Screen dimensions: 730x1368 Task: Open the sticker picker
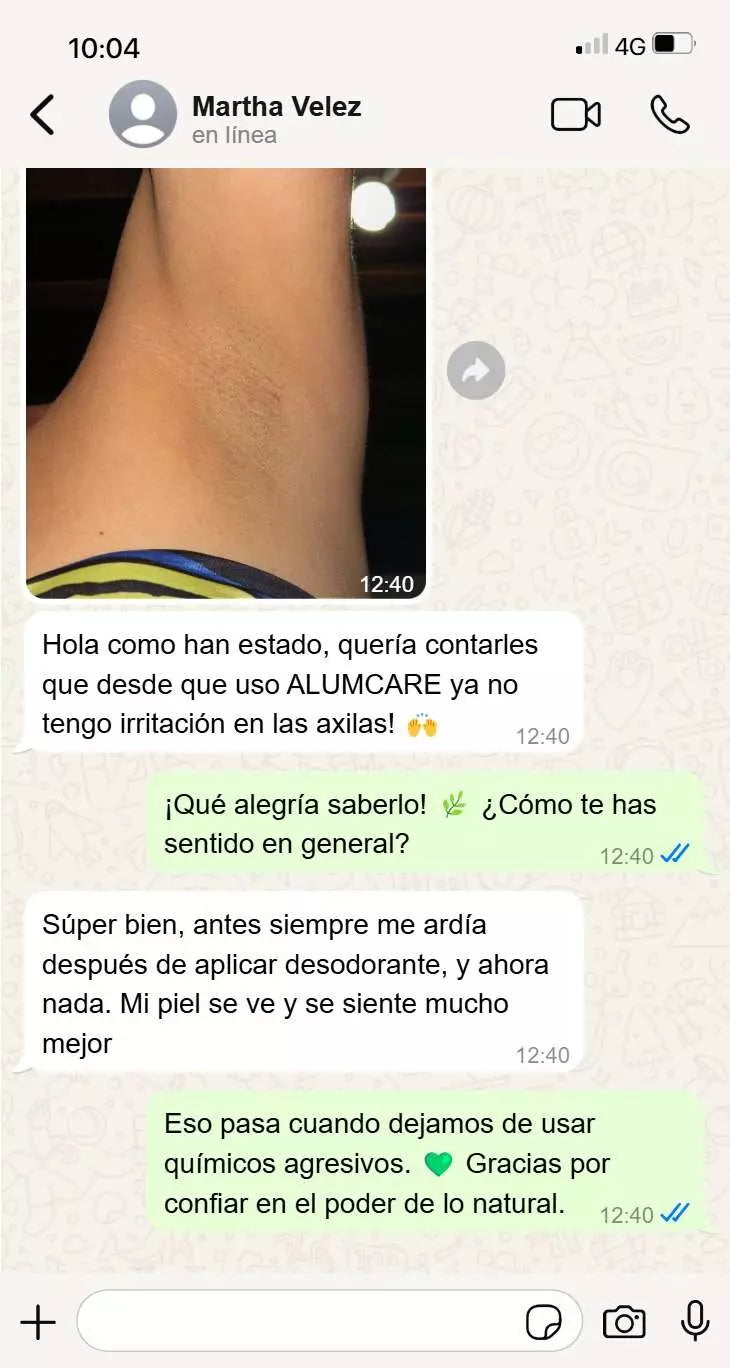543,1322
